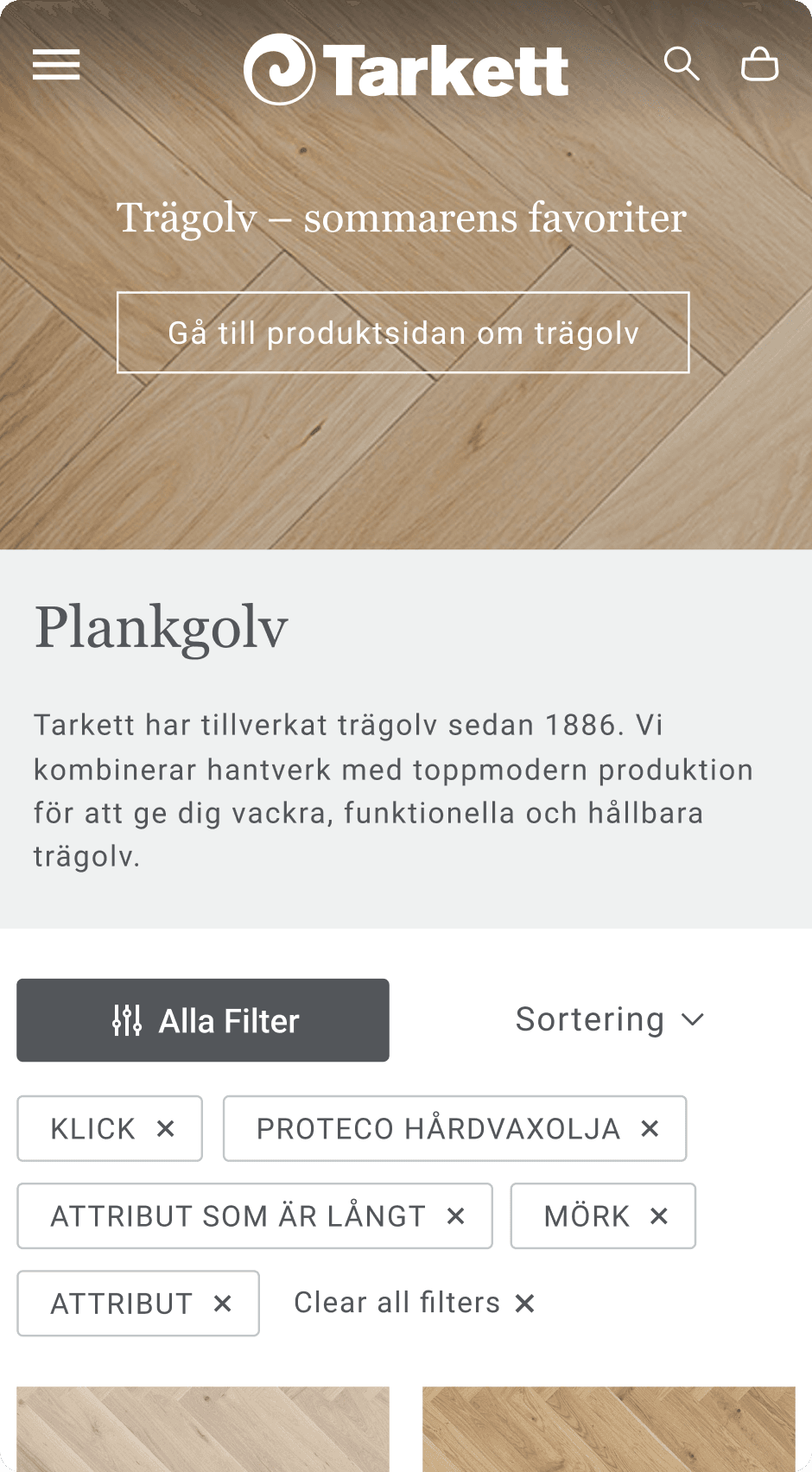The height and width of the screenshot is (1472, 812).
Task: Open the golden oak herringbone floor product
Action: (608, 1429)
